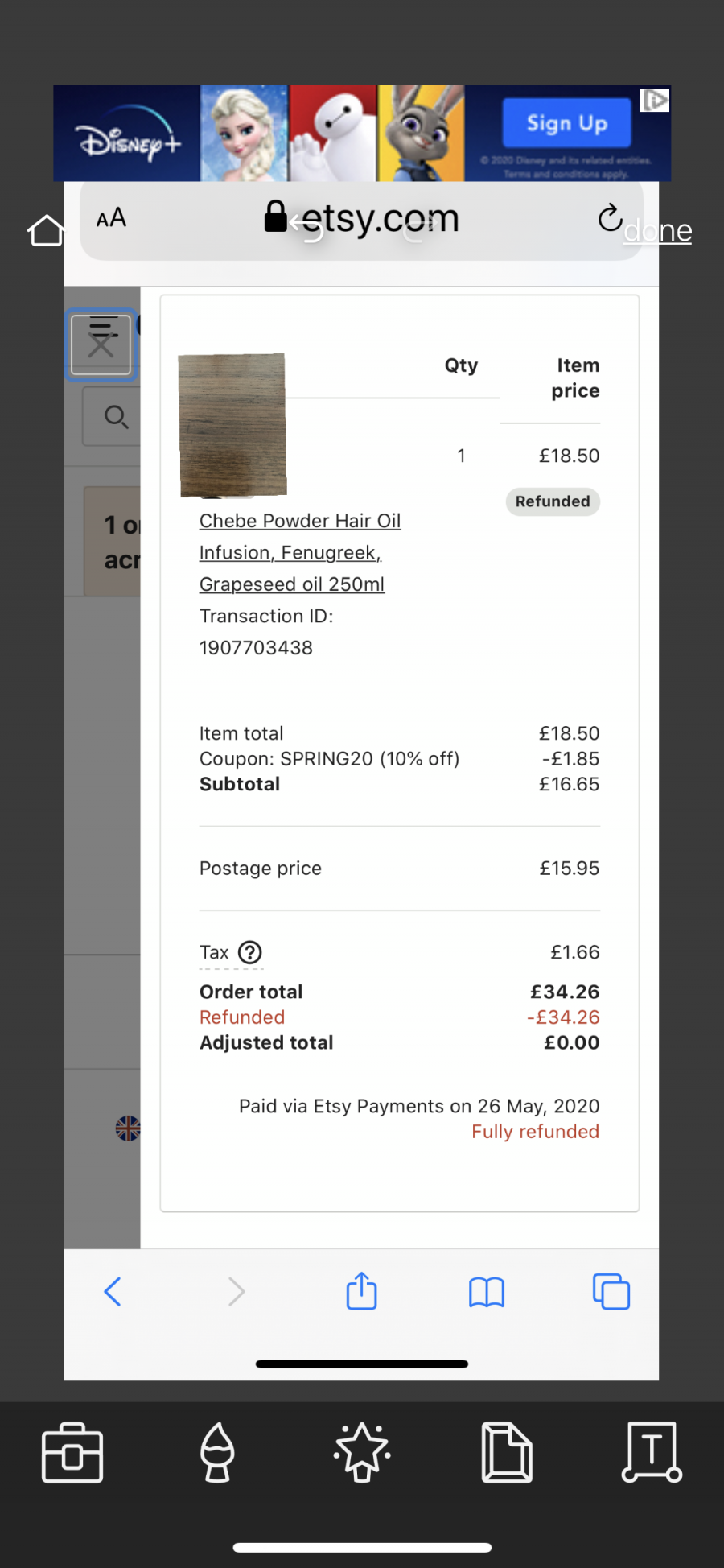Select the pen drawing tool
Screen dimensions: 724x1568
tap(217, 1453)
